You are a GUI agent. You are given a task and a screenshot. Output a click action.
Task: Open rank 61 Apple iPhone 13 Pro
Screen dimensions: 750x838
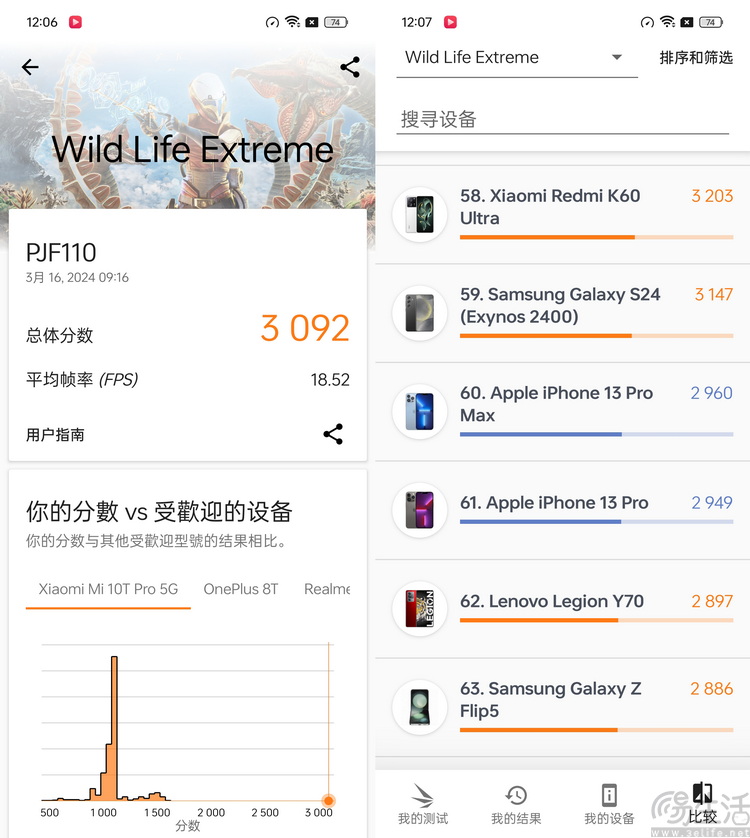pyautogui.click(x=562, y=510)
